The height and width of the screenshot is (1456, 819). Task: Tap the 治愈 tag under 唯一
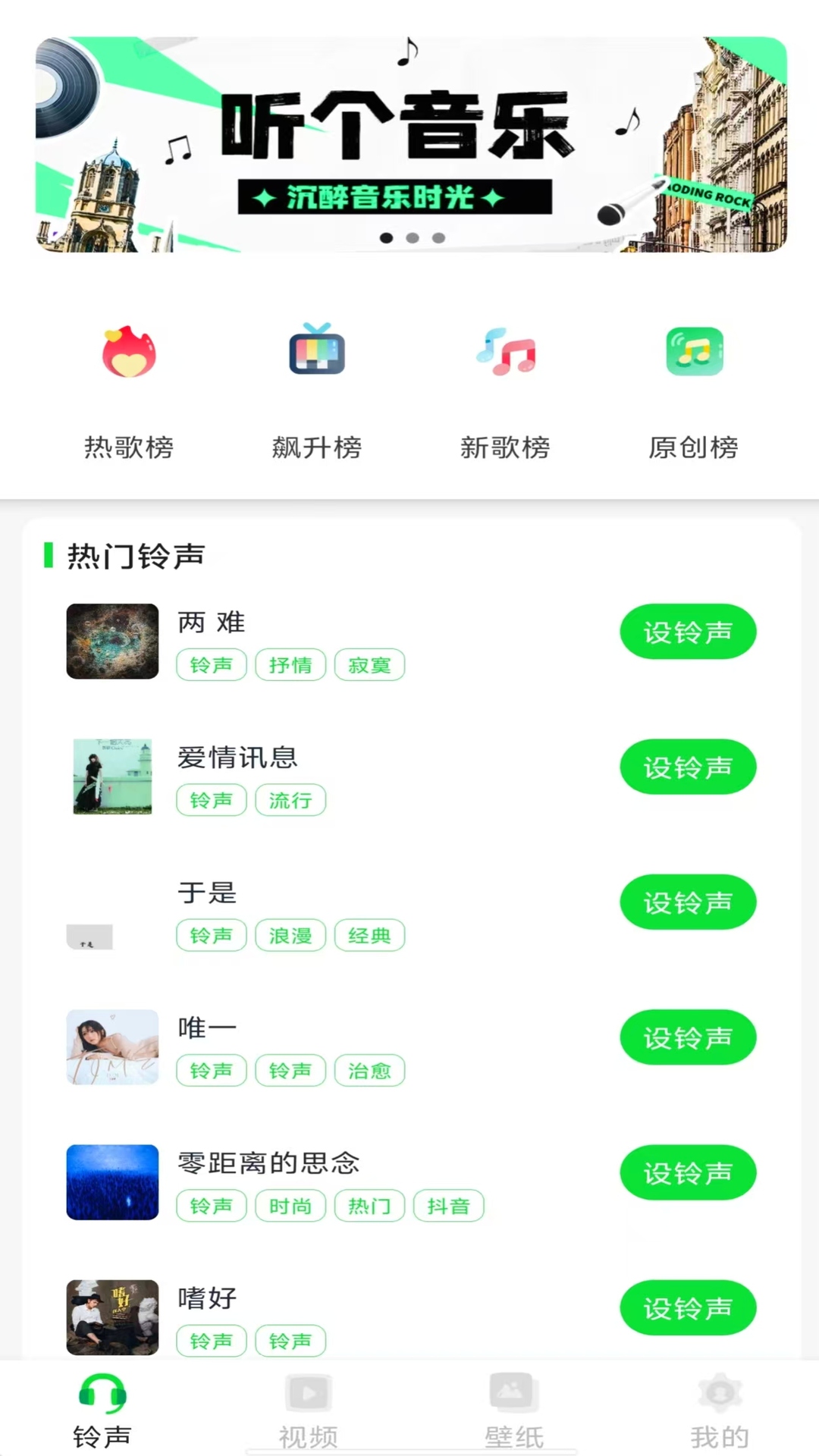click(369, 1070)
